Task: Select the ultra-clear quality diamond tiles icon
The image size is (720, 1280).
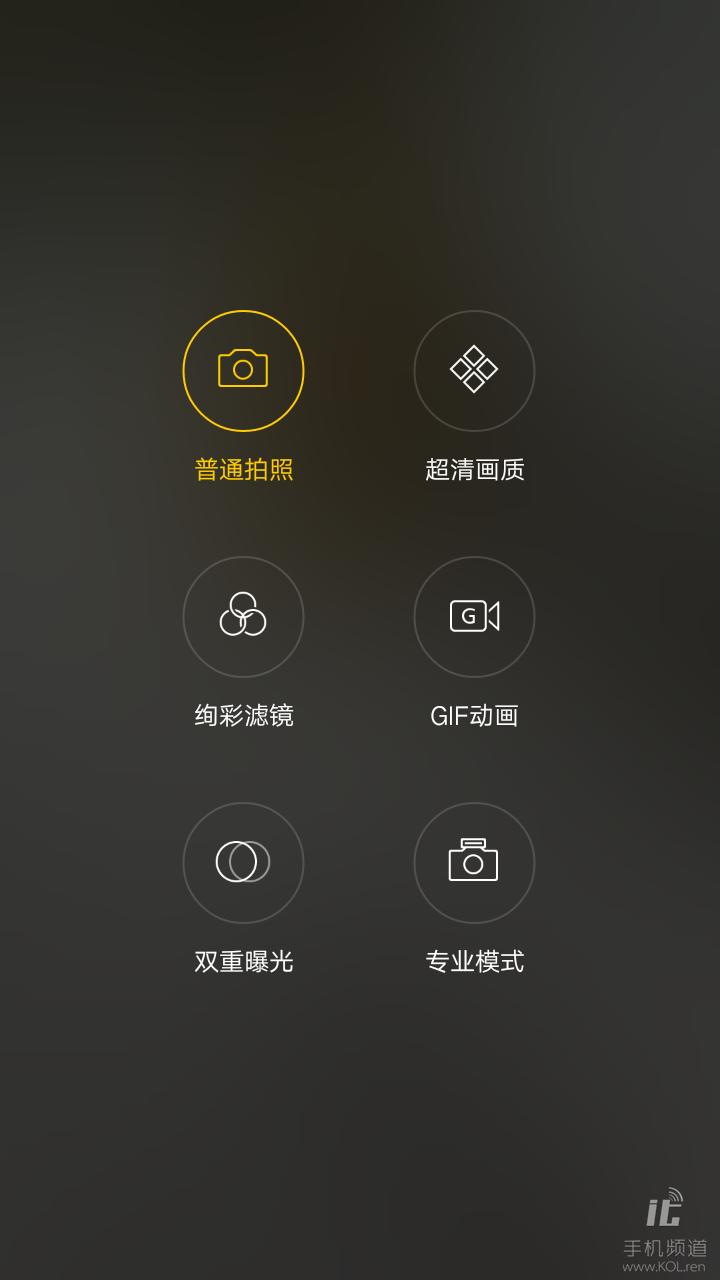Action: (x=475, y=370)
